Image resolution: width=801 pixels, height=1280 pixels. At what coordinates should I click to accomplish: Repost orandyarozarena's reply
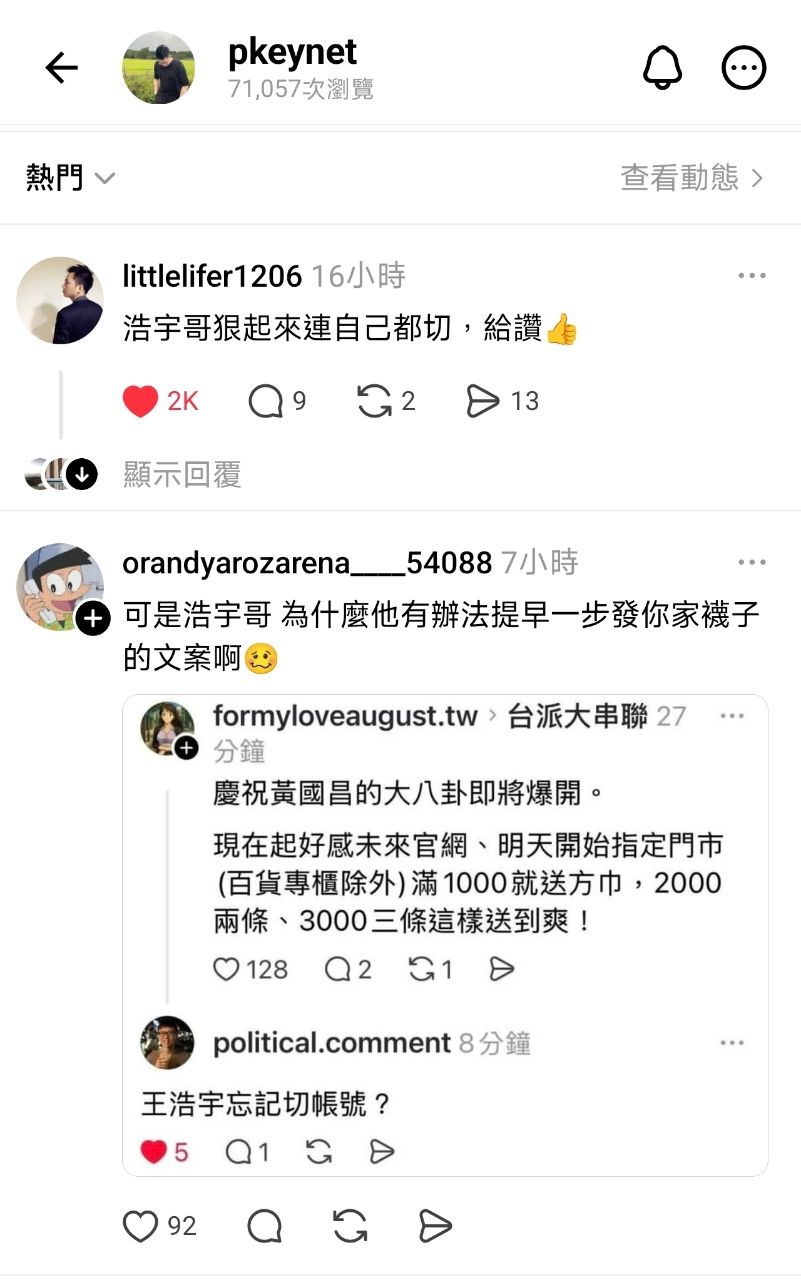[x=350, y=1226]
